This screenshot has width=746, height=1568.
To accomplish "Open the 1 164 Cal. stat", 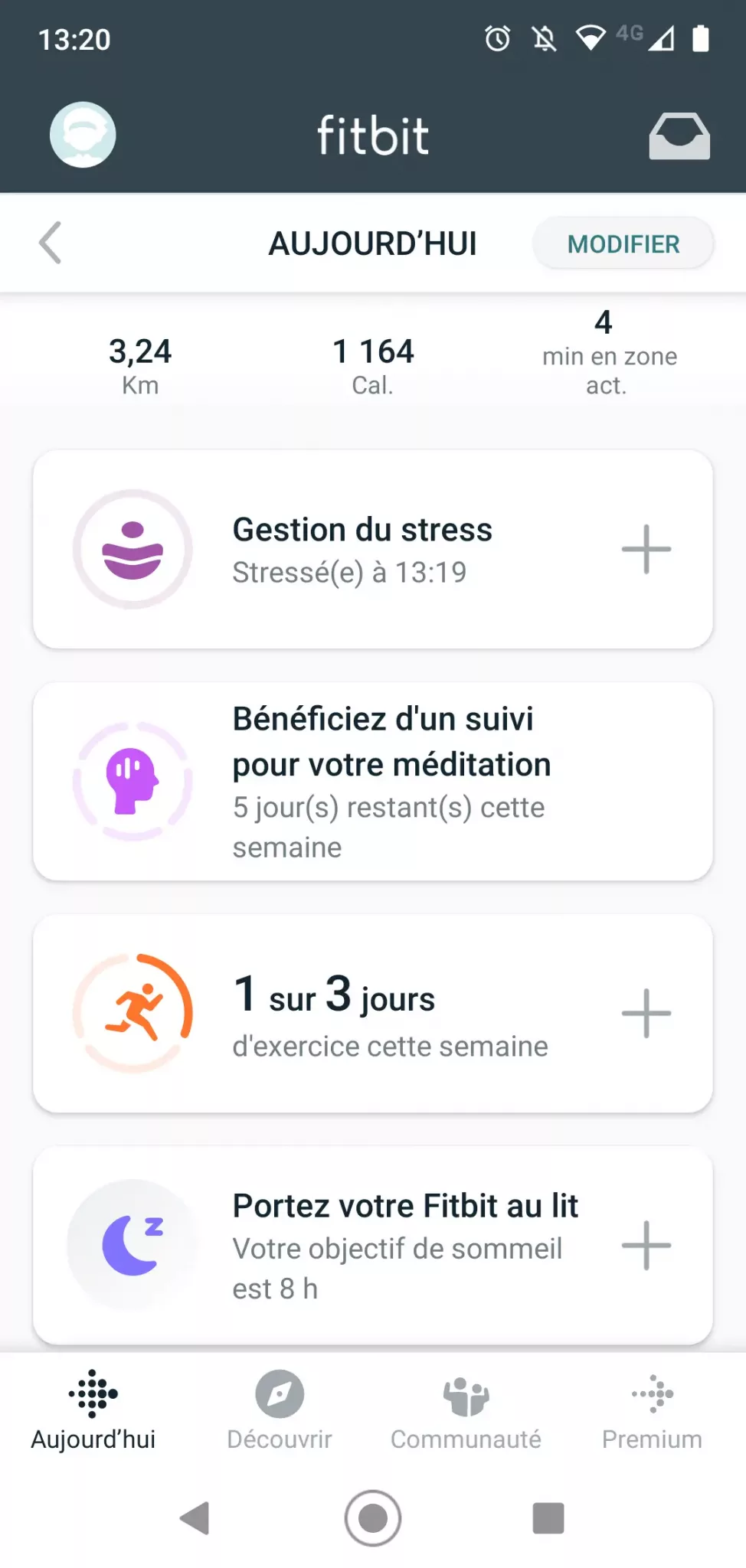I will point(373,366).
